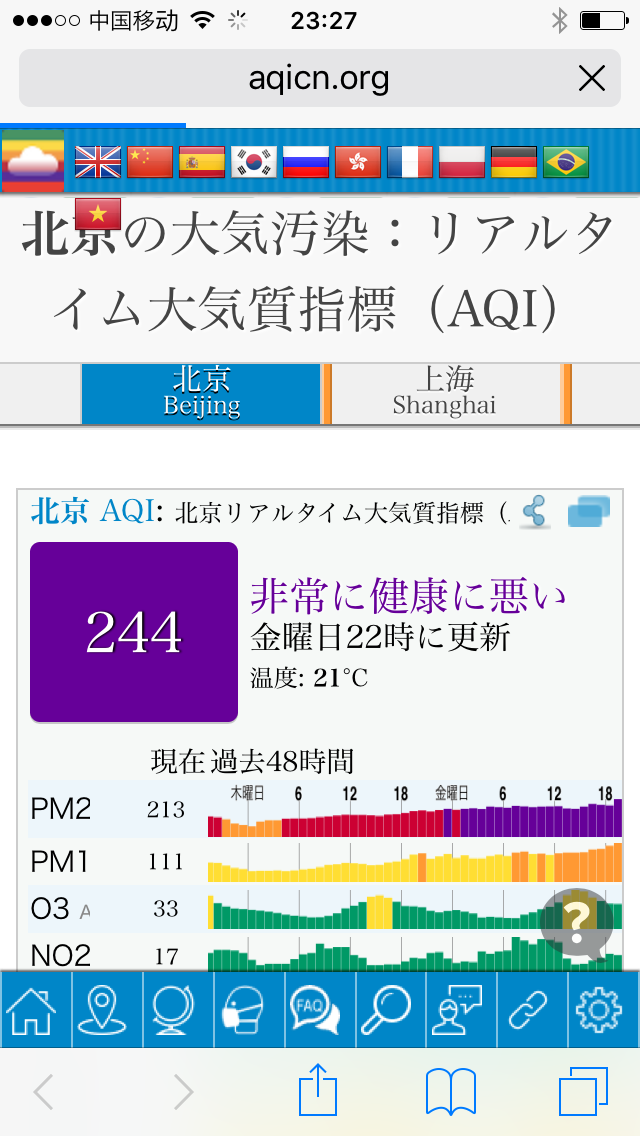Choose the French flag language
Viewport: 640px width, 1136px height.
pyautogui.click(x=410, y=161)
